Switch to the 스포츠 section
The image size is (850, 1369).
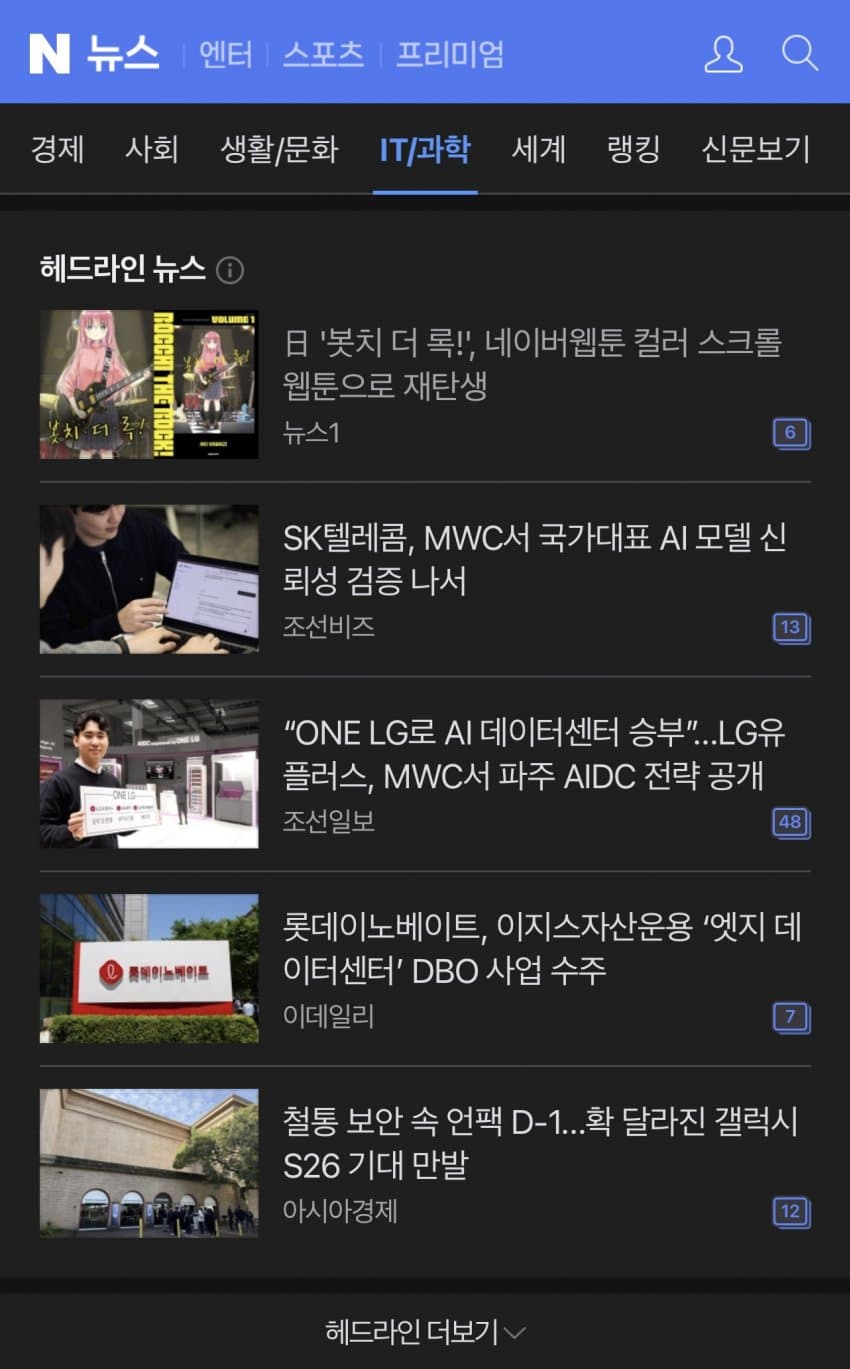click(322, 53)
